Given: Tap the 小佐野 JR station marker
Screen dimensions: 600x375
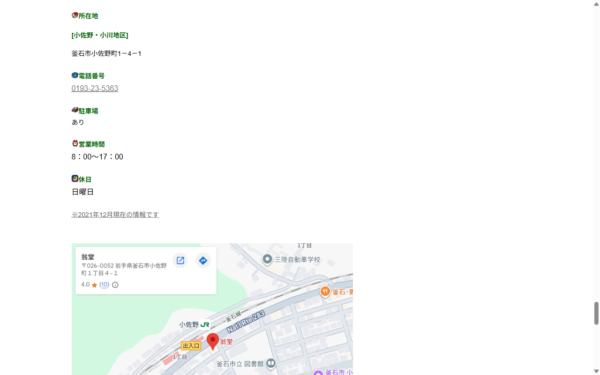Looking at the screenshot, I should click(205, 324).
